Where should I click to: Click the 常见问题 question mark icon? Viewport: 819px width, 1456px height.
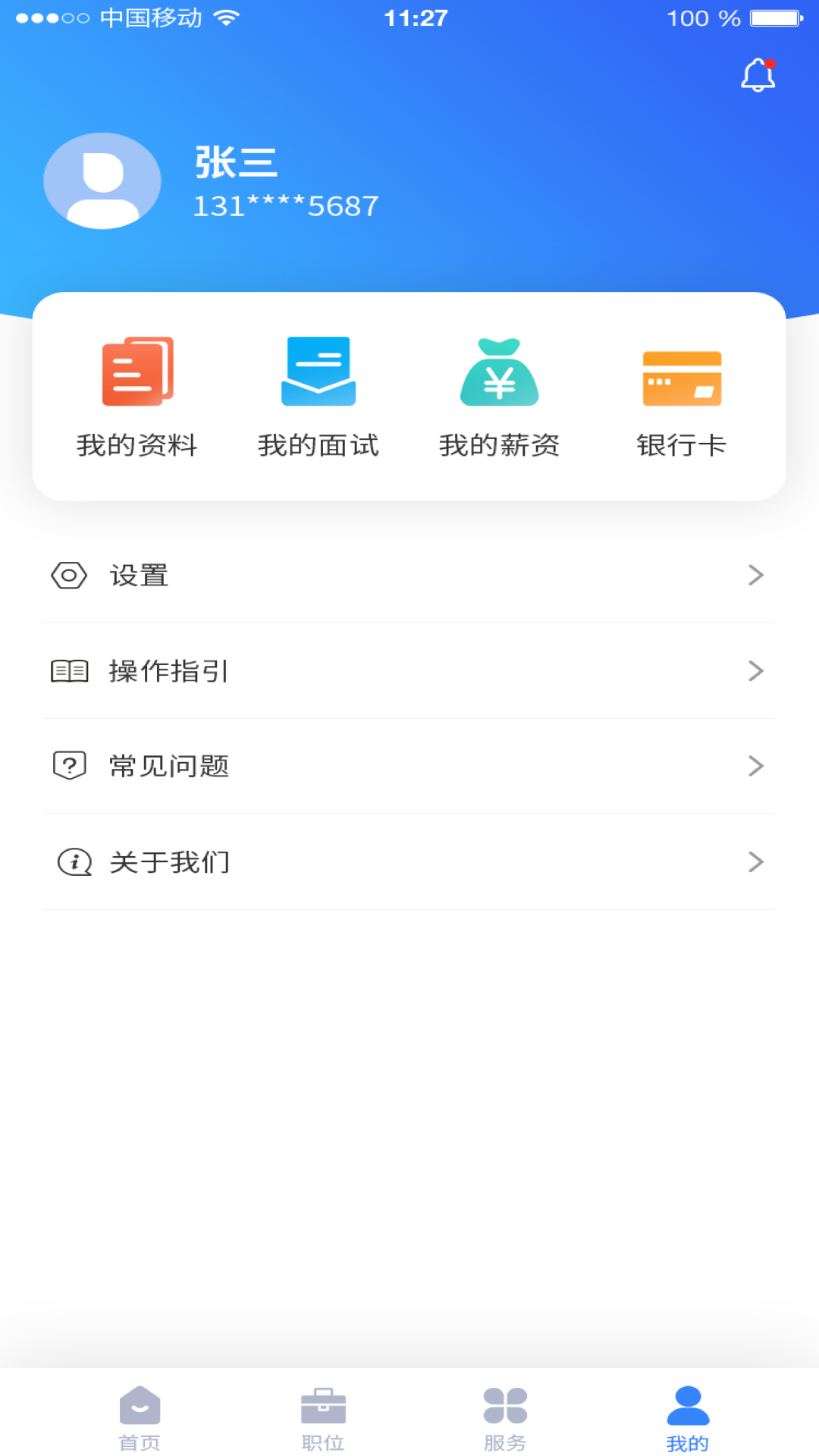pos(69,766)
